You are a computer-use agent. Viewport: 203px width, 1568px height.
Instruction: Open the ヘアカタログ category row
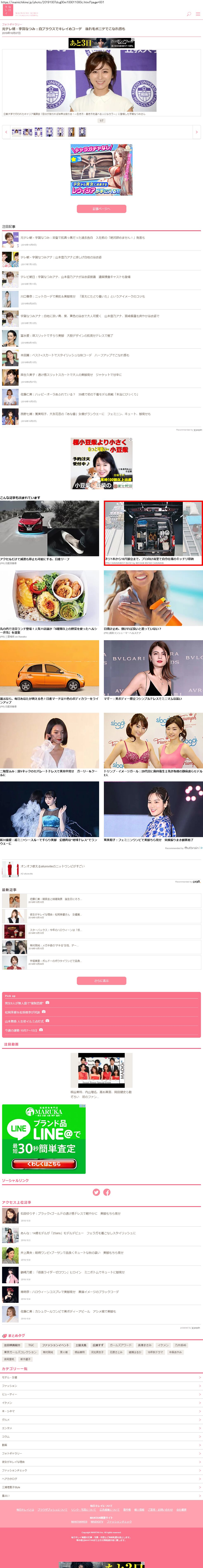click(x=101, y=1479)
